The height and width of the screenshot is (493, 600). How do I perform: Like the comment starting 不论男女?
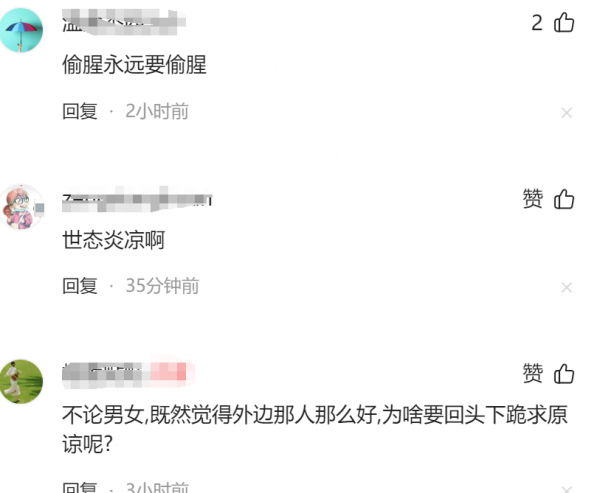point(564,373)
